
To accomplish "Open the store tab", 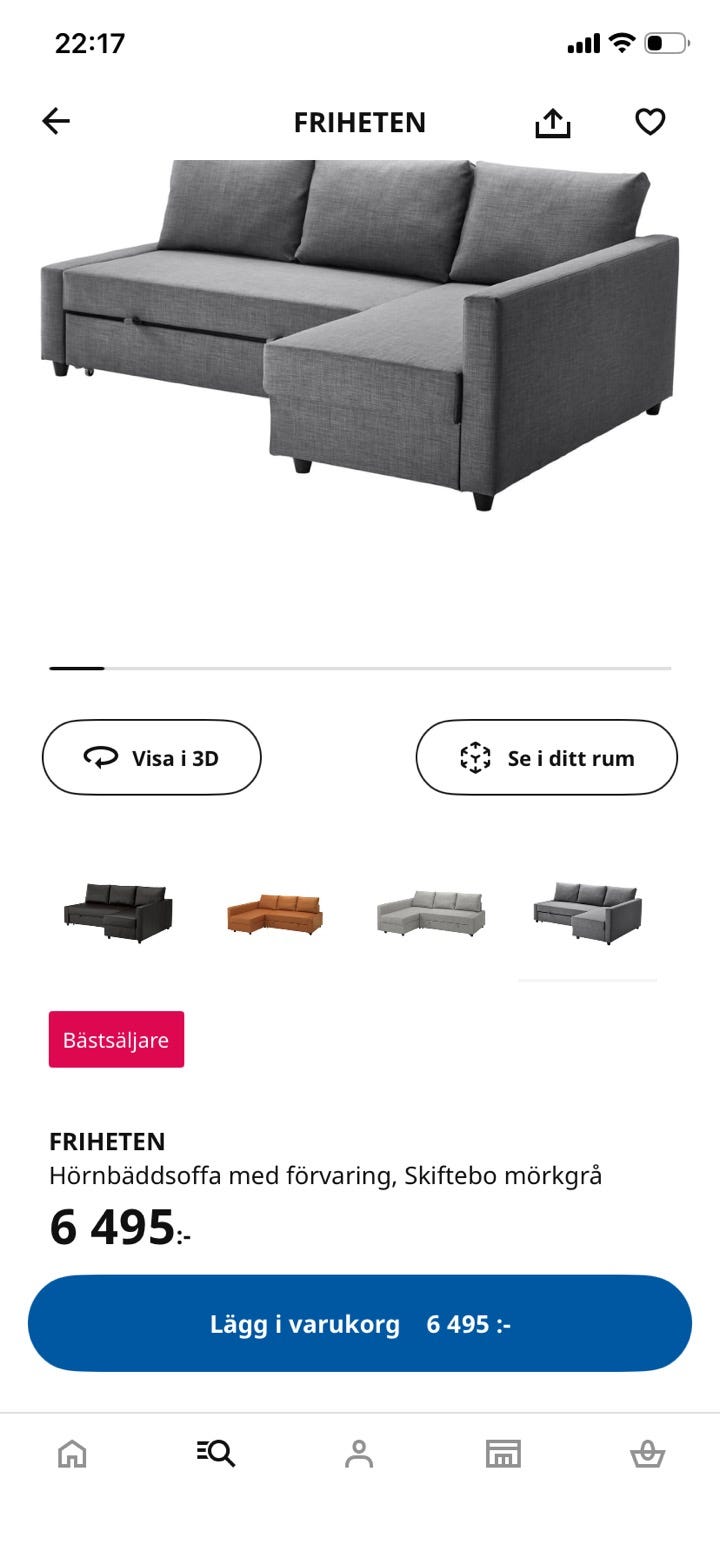I will (x=503, y=1453).
